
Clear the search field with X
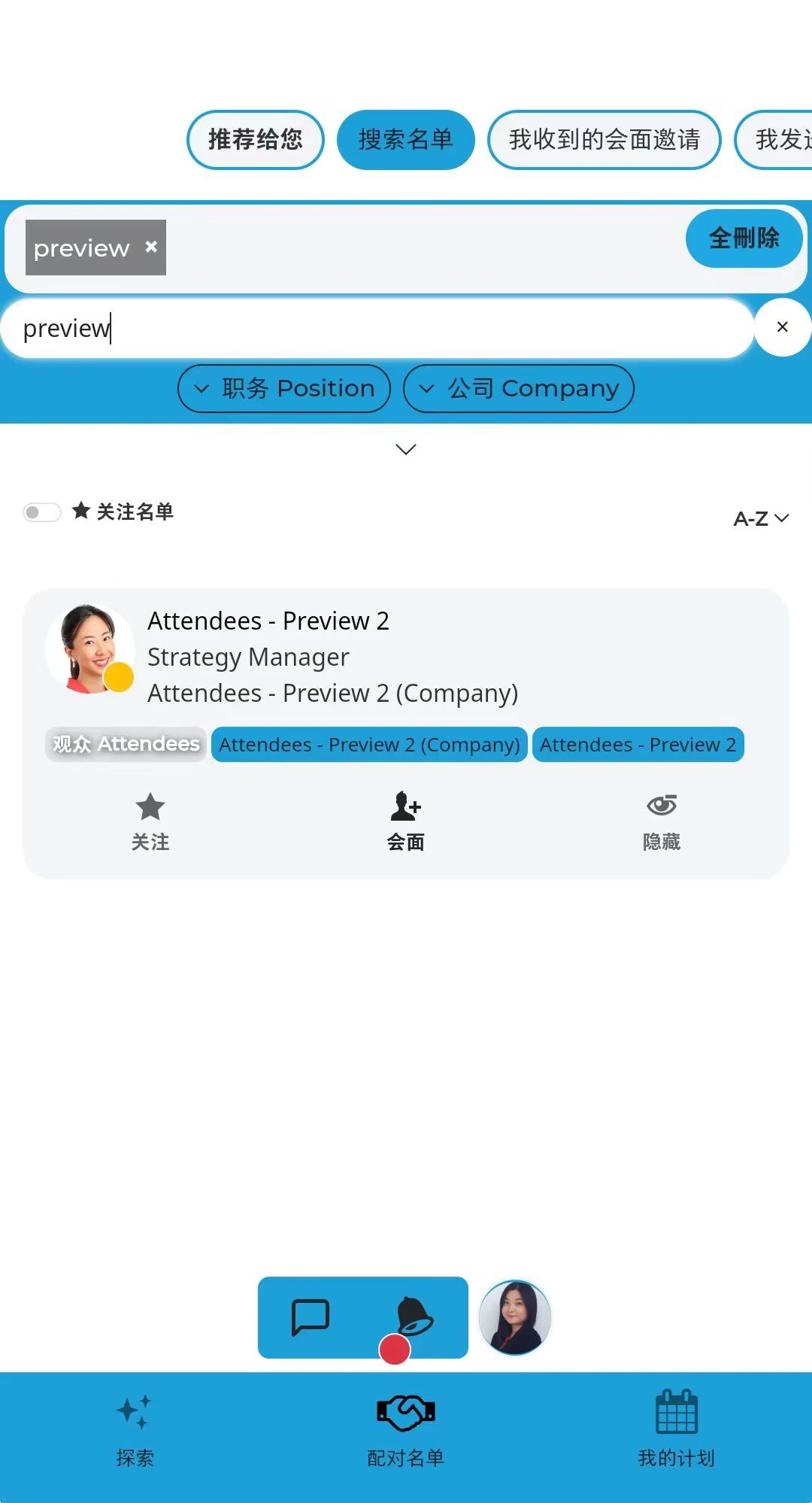pos(782,327)
